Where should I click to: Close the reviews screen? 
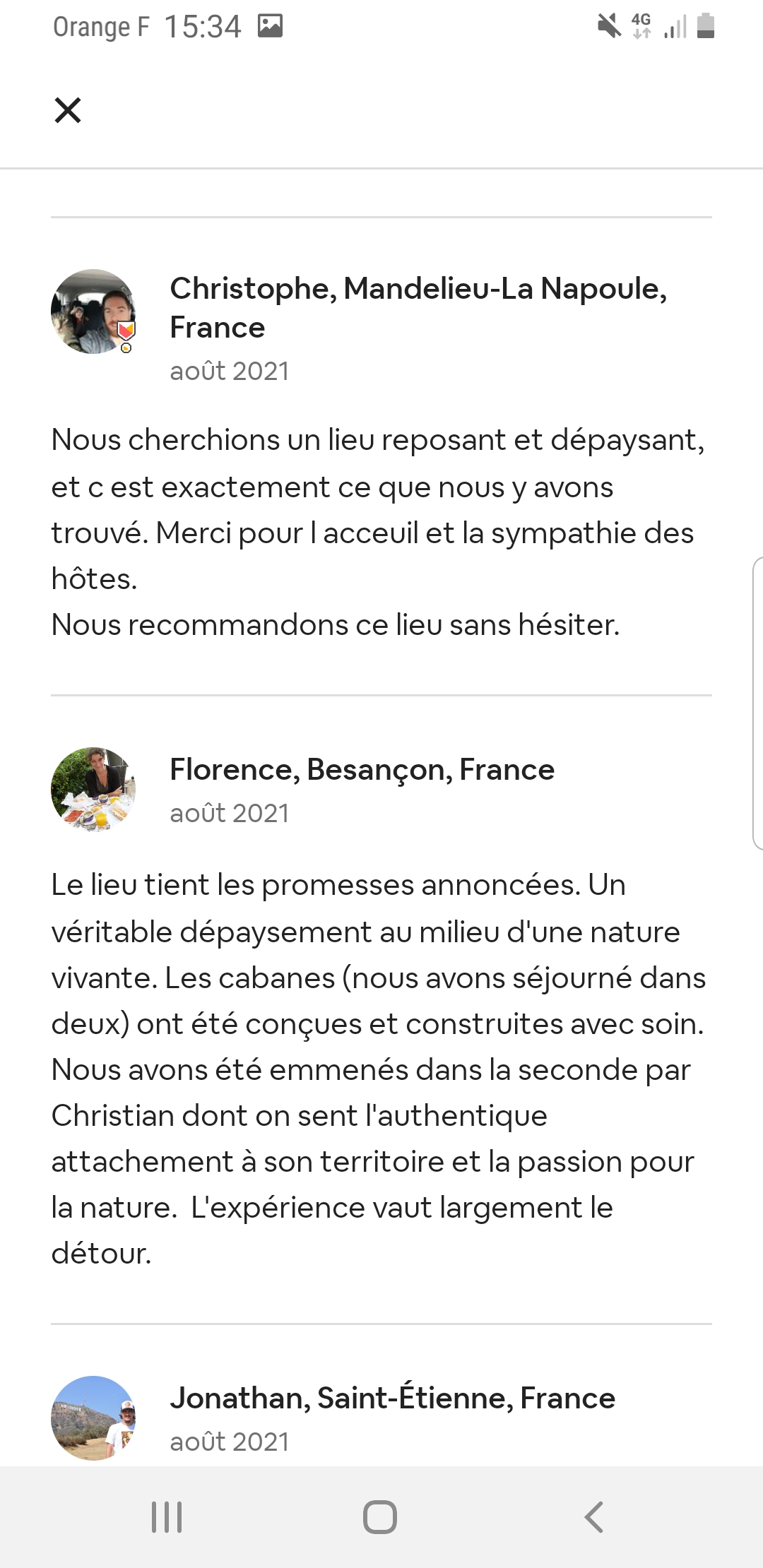click(68, 110)
